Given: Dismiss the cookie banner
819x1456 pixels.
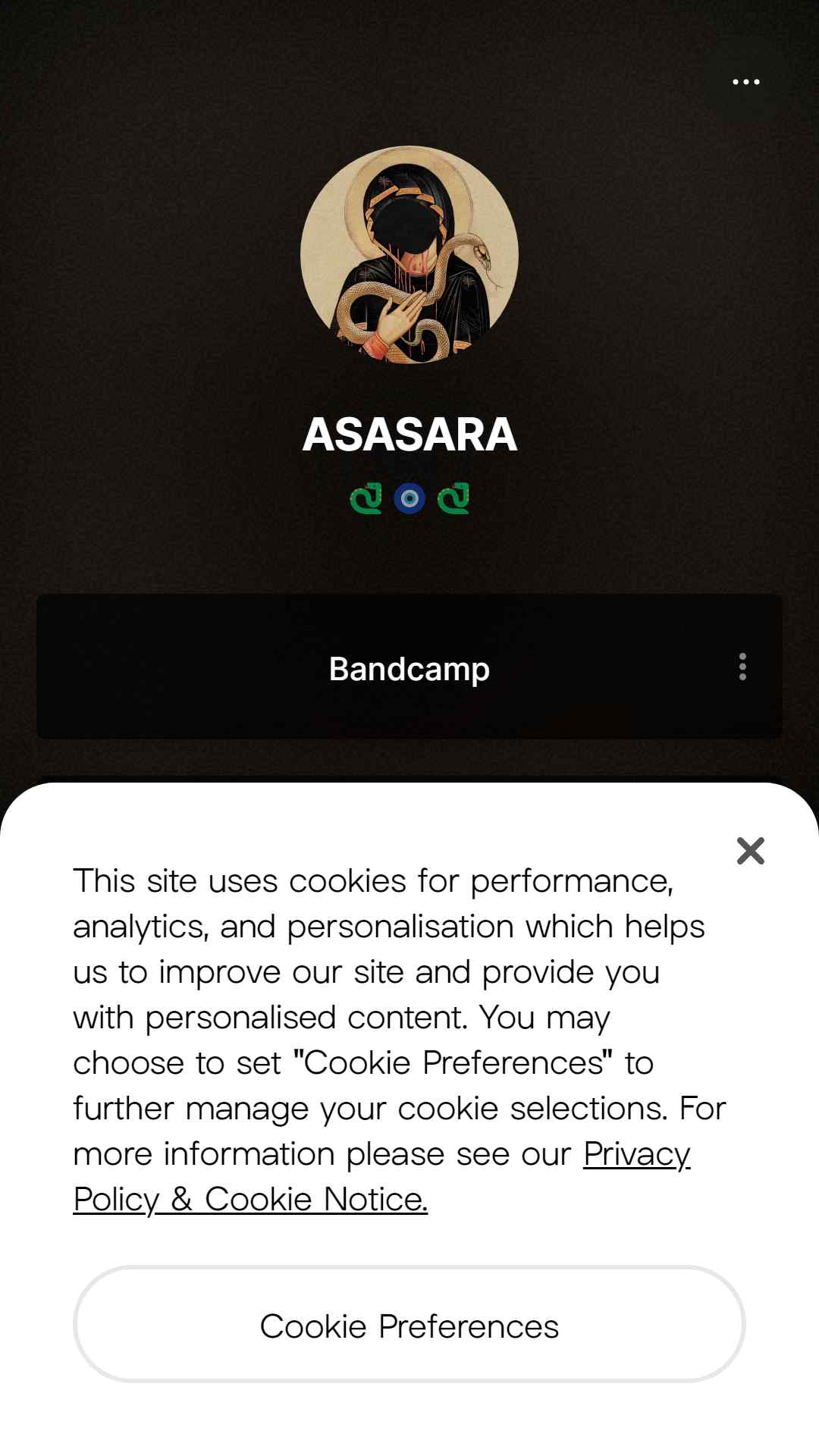Looking at the screenshot, I should (751, 851).
